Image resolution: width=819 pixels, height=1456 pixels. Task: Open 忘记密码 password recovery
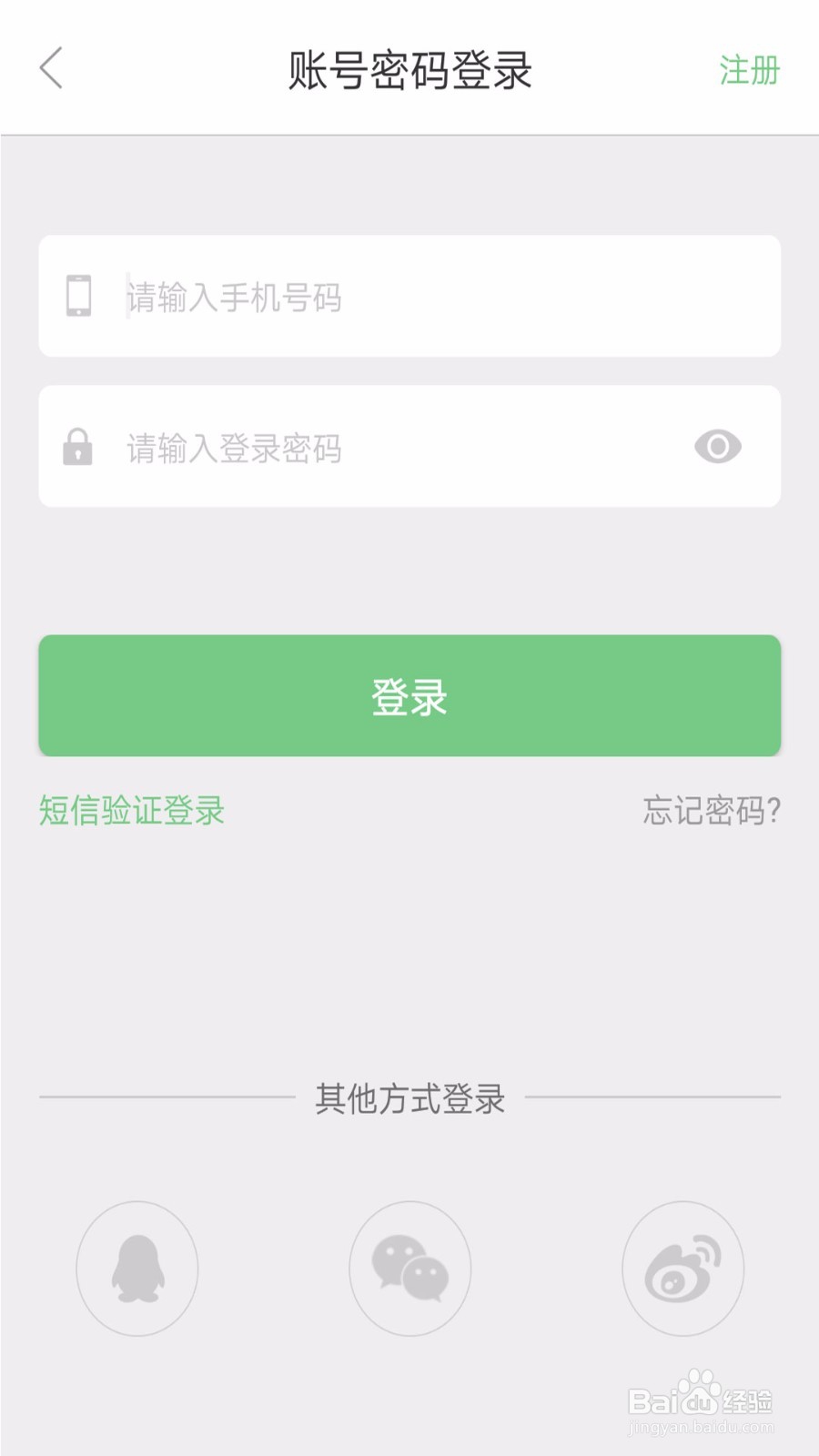[713, 810]
